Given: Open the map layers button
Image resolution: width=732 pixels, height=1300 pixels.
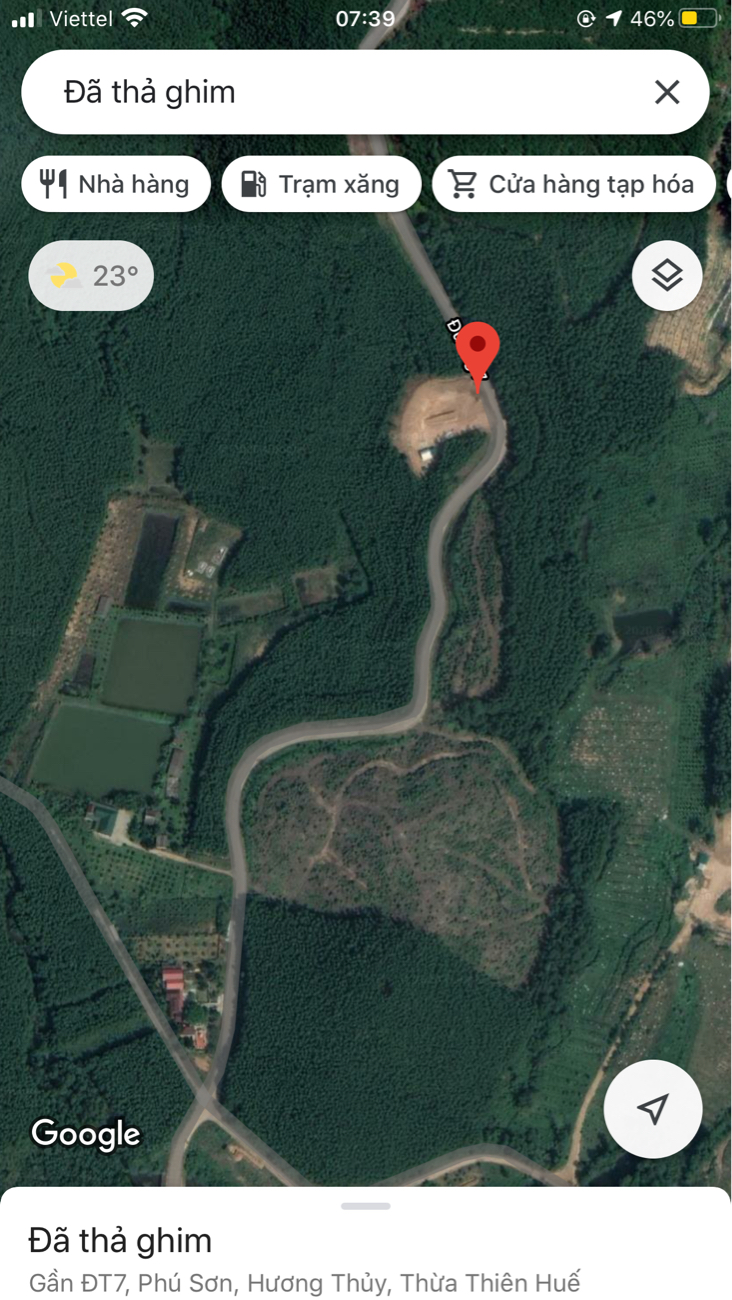Looking at the screenshot, I should [x=667, y=275].
